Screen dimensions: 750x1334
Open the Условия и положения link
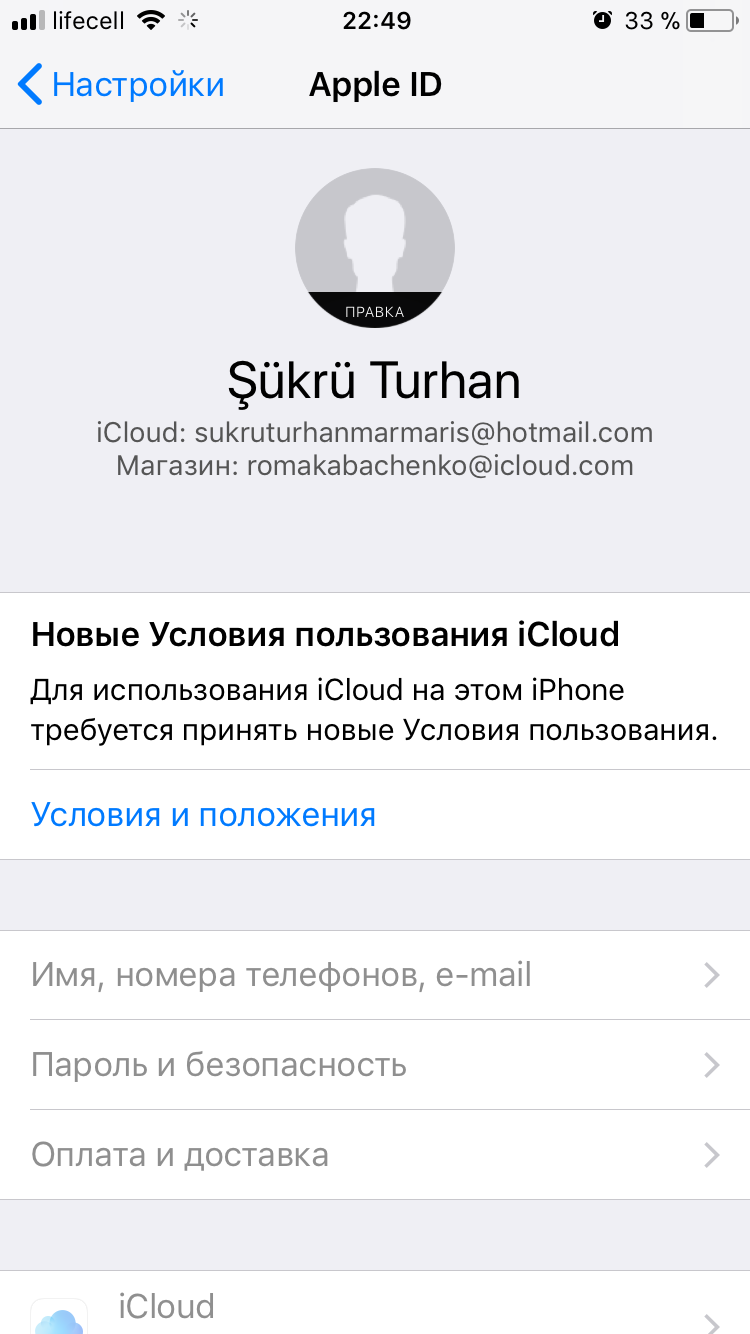pos(203,814)
